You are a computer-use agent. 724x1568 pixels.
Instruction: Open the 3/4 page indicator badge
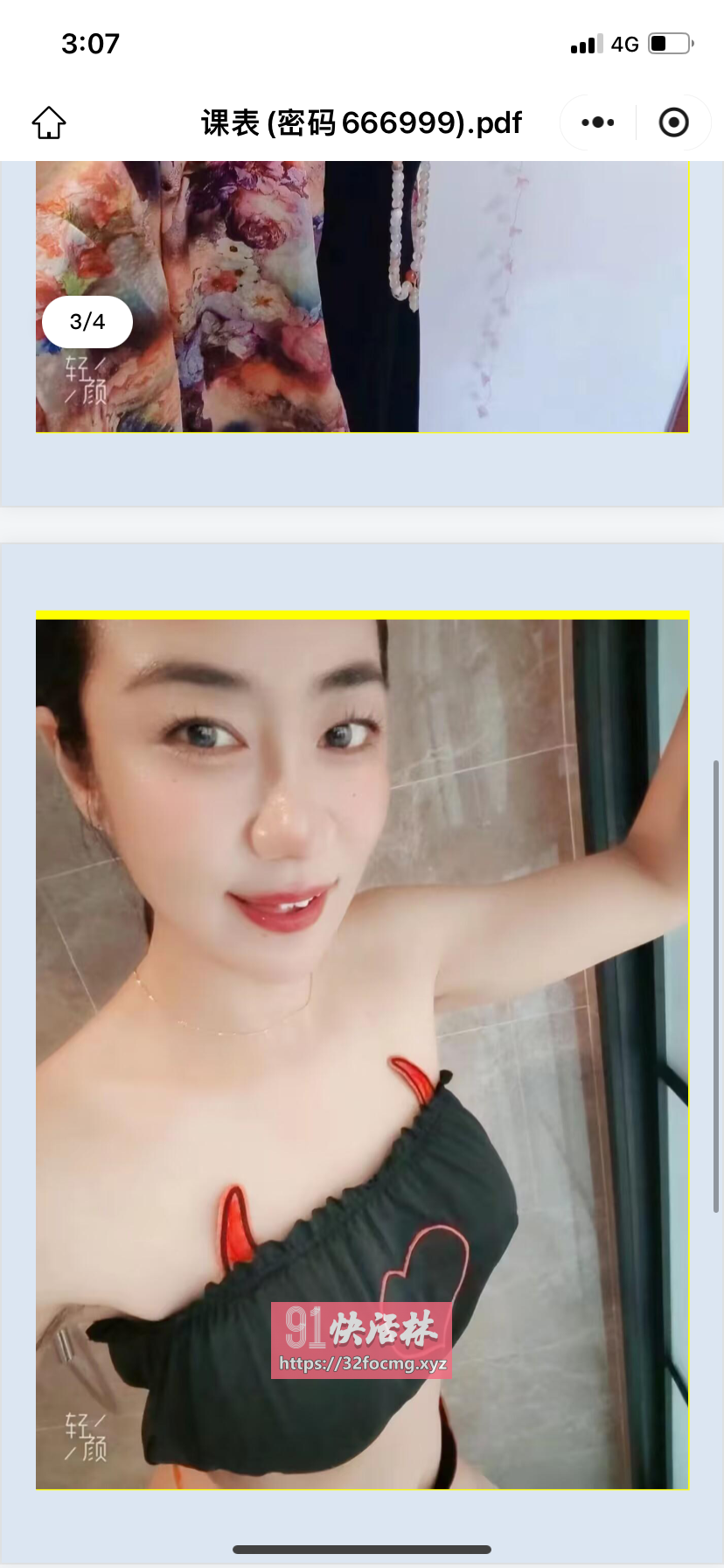(x=87, y=321)
